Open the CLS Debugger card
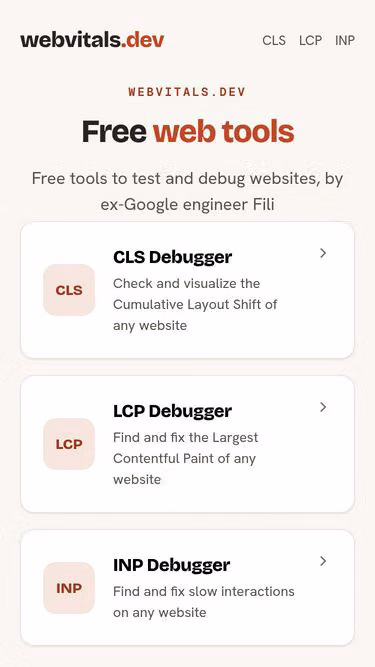 pyautogui.click(x=188, y=290)
